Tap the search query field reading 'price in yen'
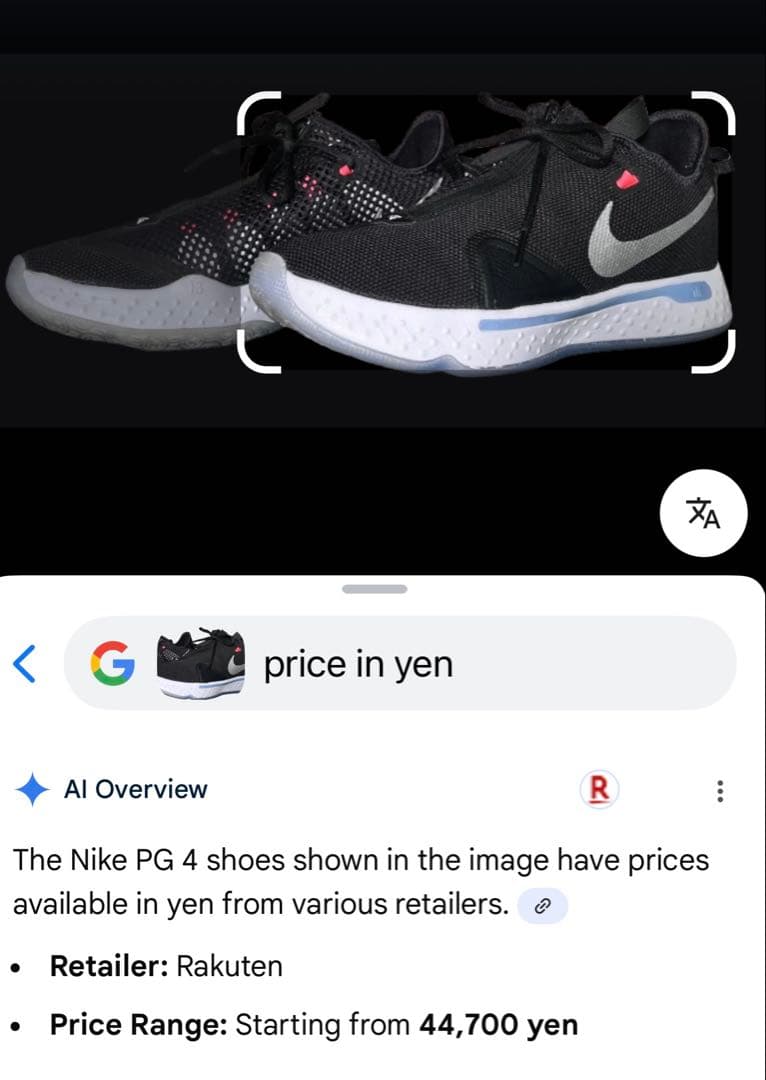Image resolution: width=766 pixels, height=1080 pixels. 357,662
